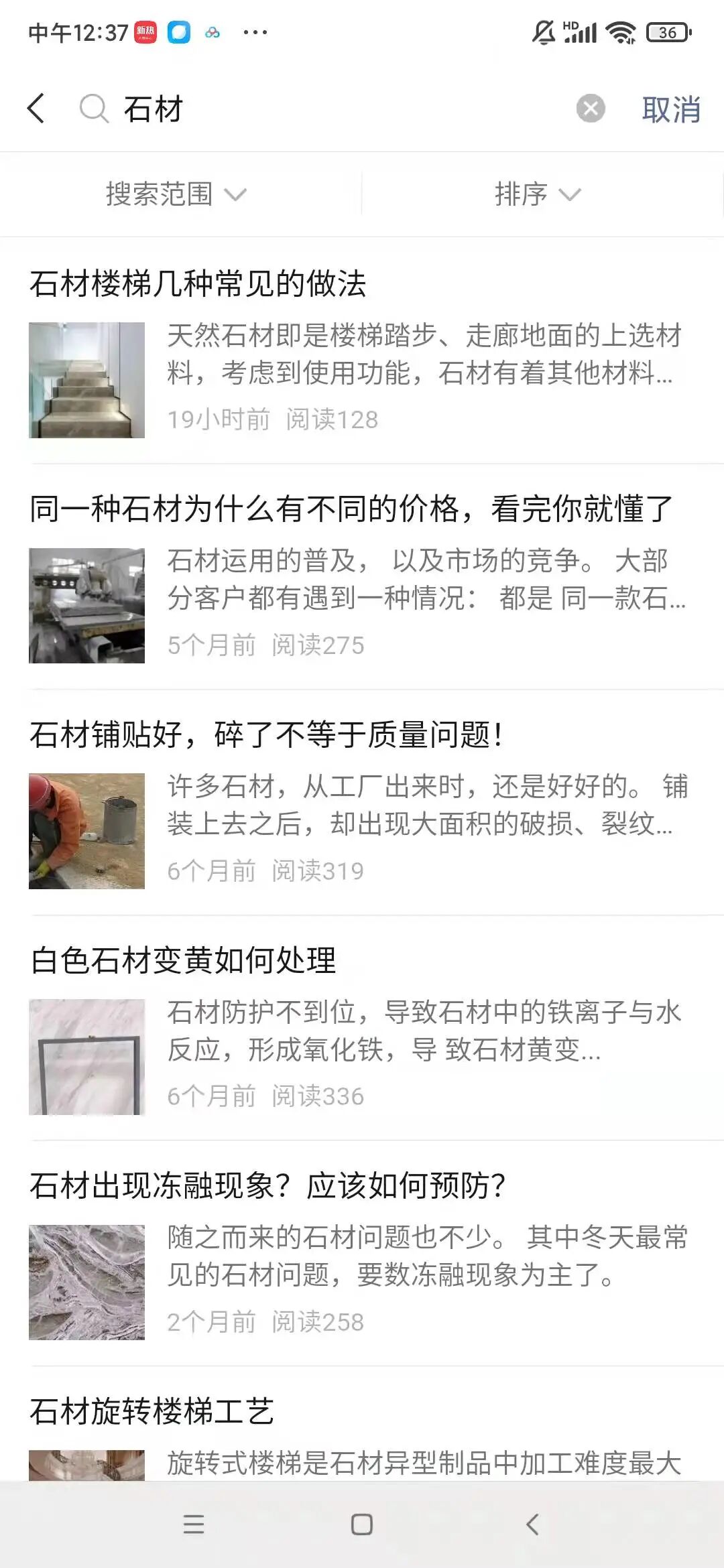
Task: Open the article 同一种石材为什么有不同的价格
Action: tap(351, 509)
